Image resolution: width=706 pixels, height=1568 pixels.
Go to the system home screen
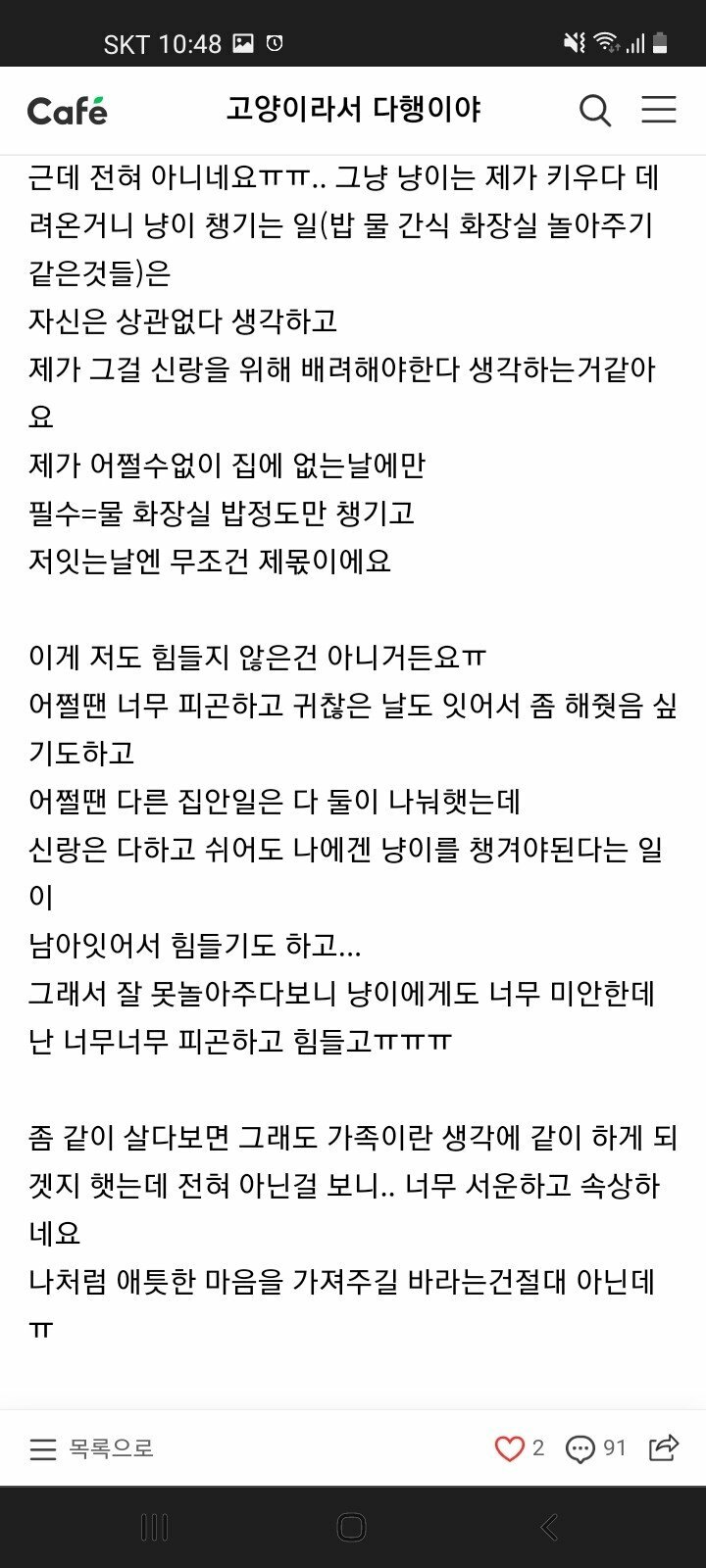[351, 1527]
